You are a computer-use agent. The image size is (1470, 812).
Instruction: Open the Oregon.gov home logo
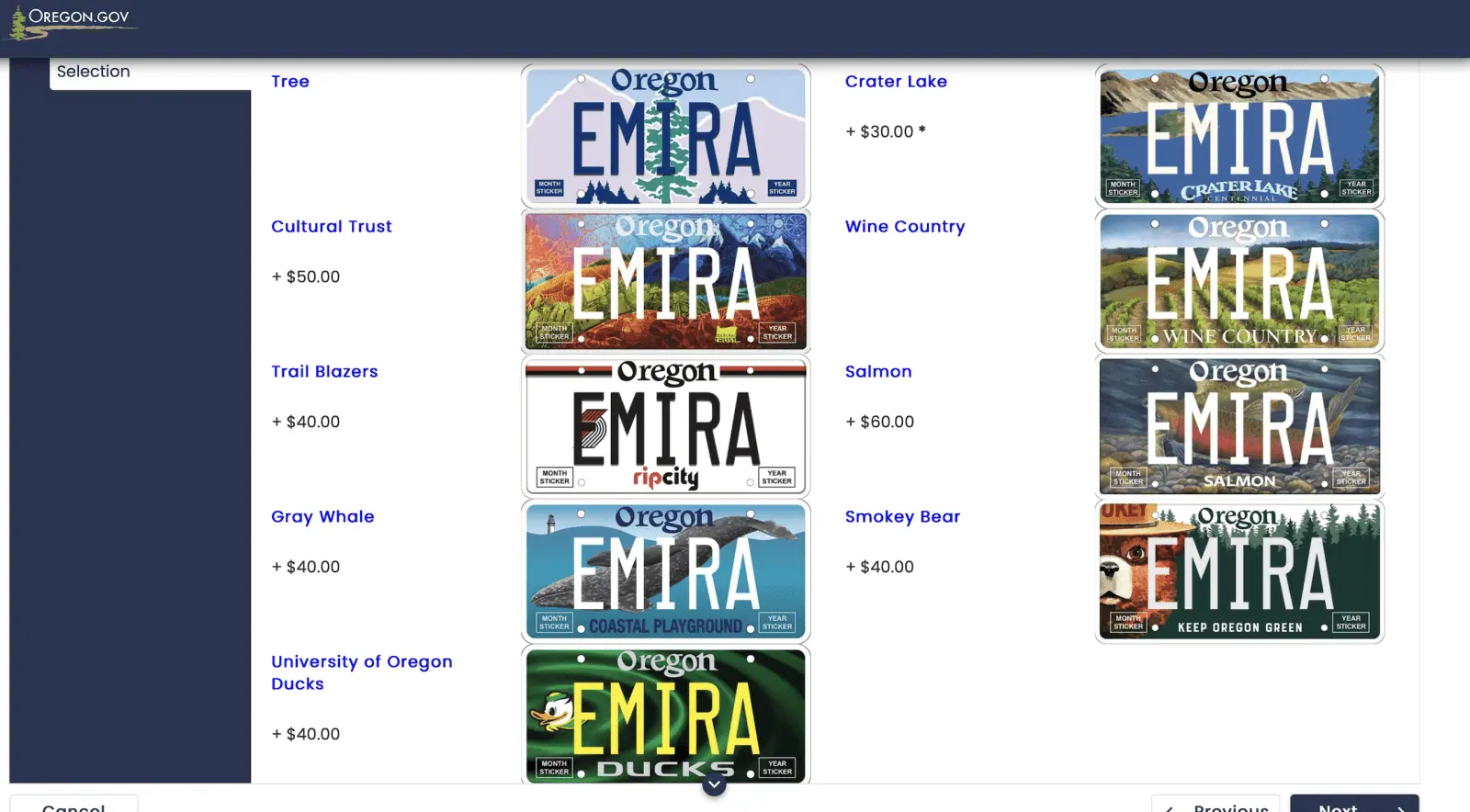point(72,21)
